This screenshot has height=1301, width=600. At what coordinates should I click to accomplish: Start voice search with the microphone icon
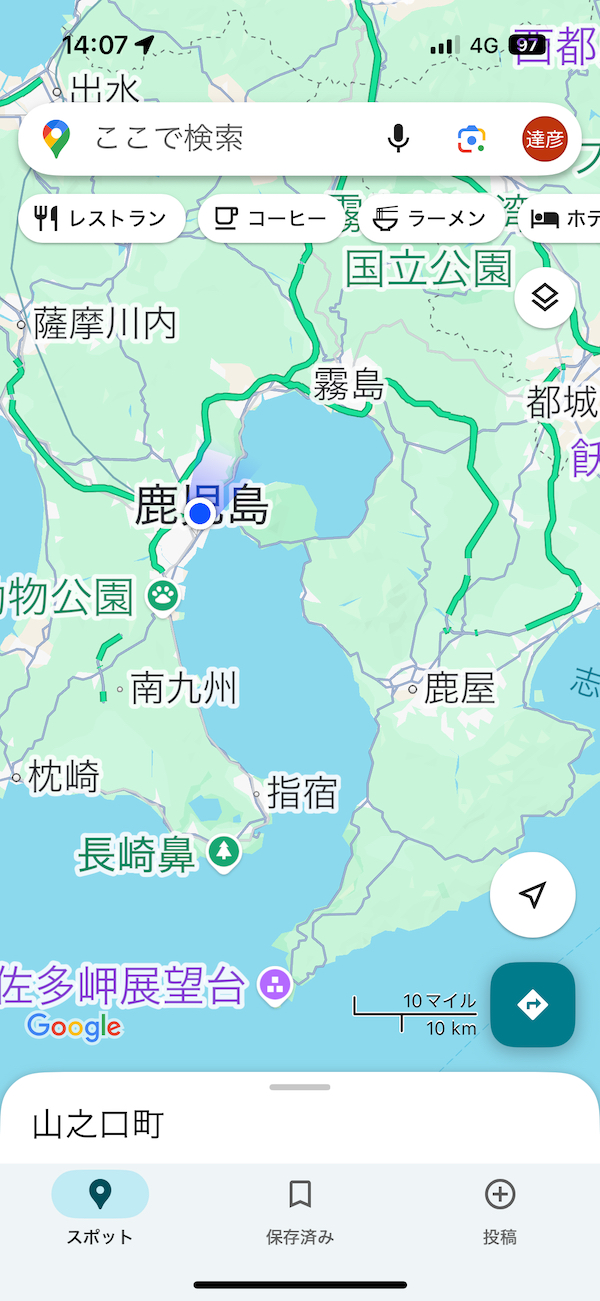pos(398,138)
